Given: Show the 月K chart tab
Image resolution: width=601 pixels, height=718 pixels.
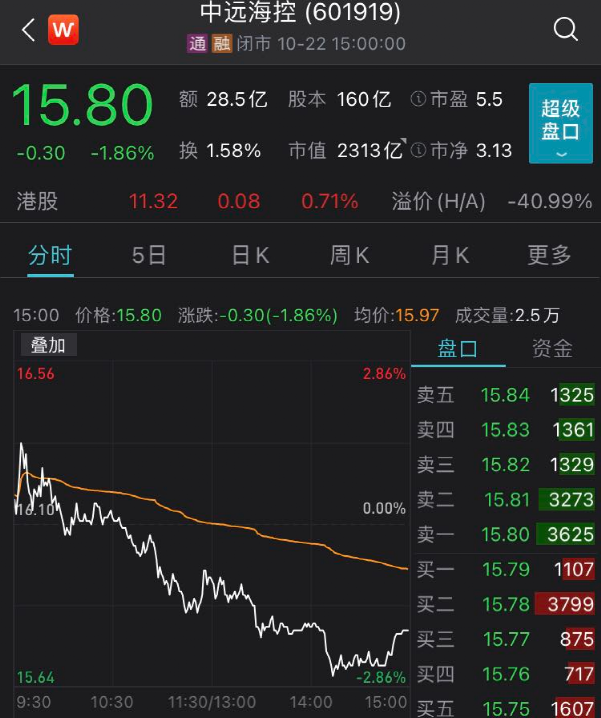Looking at the screenshot, I should (x=450, y=255).
